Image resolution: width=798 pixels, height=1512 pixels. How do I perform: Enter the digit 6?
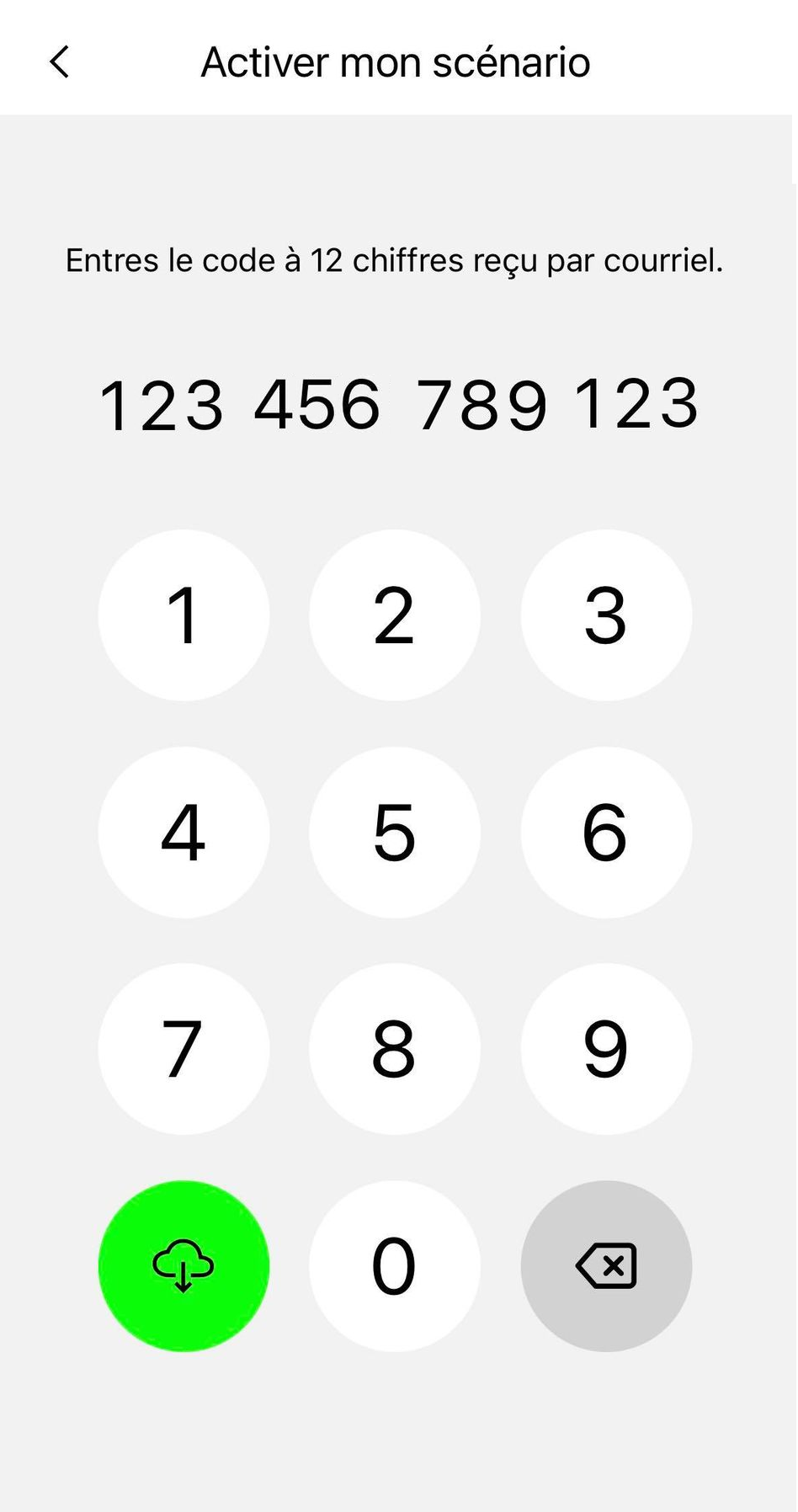tap(606, 833)
